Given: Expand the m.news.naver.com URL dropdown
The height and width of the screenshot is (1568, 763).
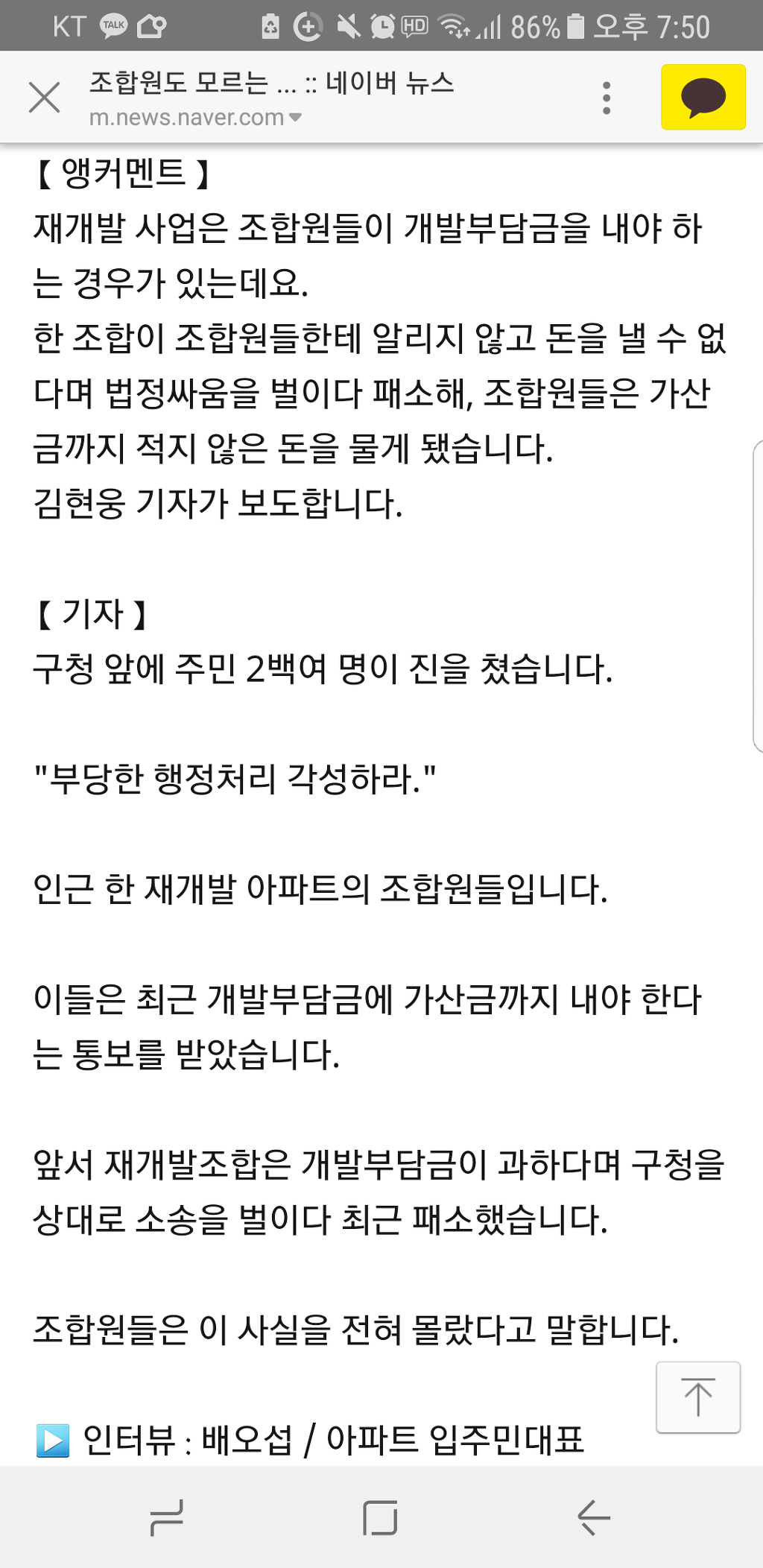Looking at the screenshot, I should (195, 117).
